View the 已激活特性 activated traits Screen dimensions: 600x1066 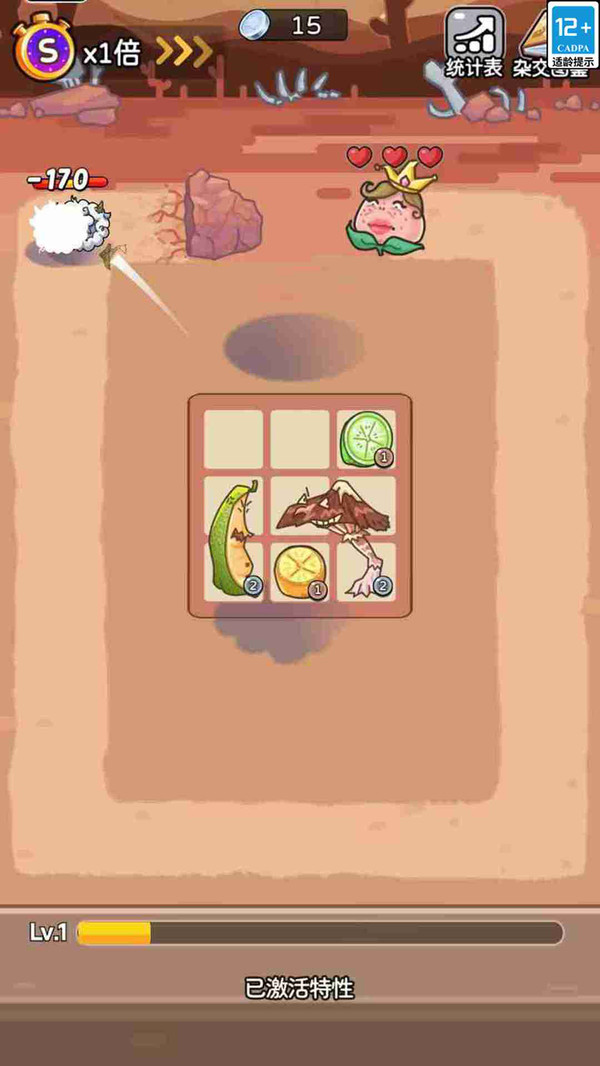pyautogui.click(x=300, y=988)
